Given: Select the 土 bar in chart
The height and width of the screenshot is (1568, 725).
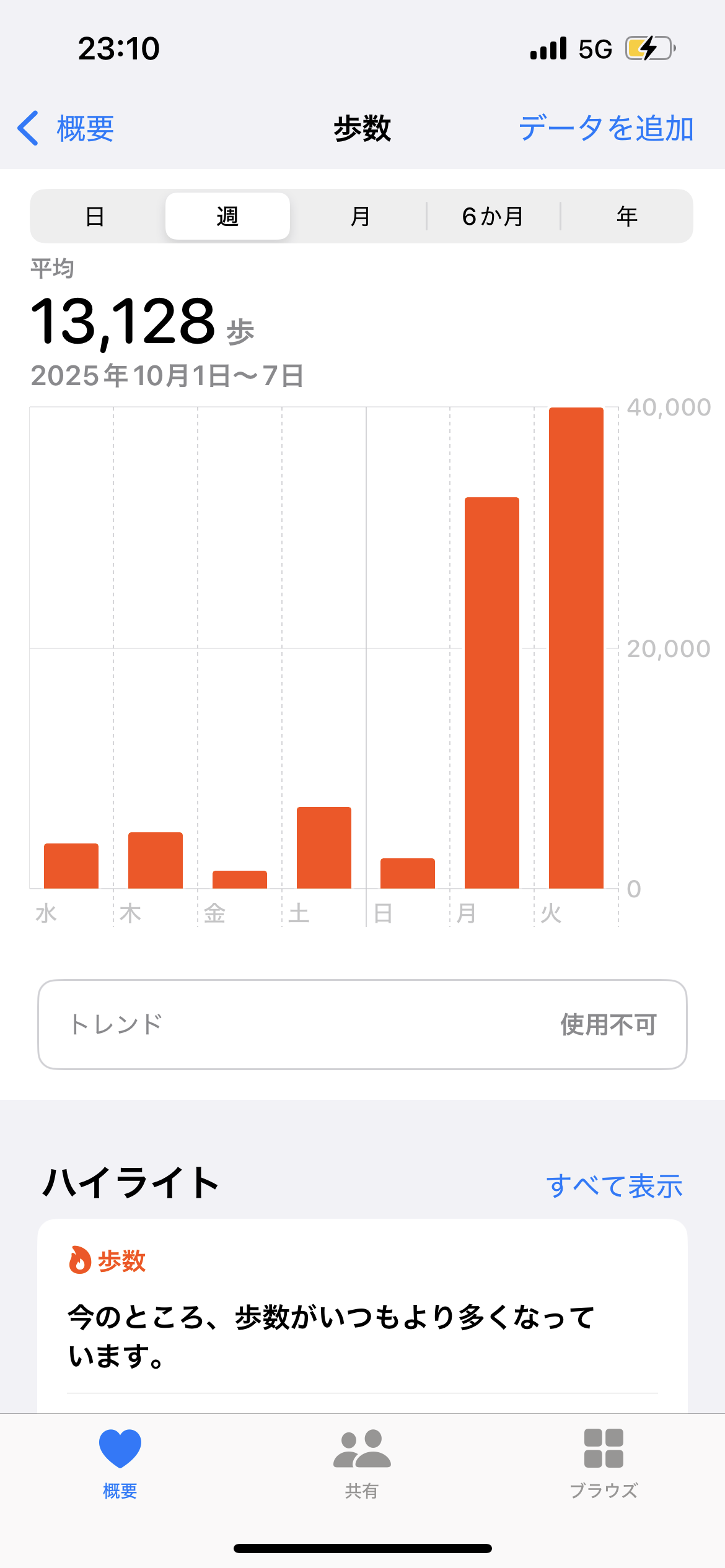Looking at the screenshot, I should pos(323,847).
